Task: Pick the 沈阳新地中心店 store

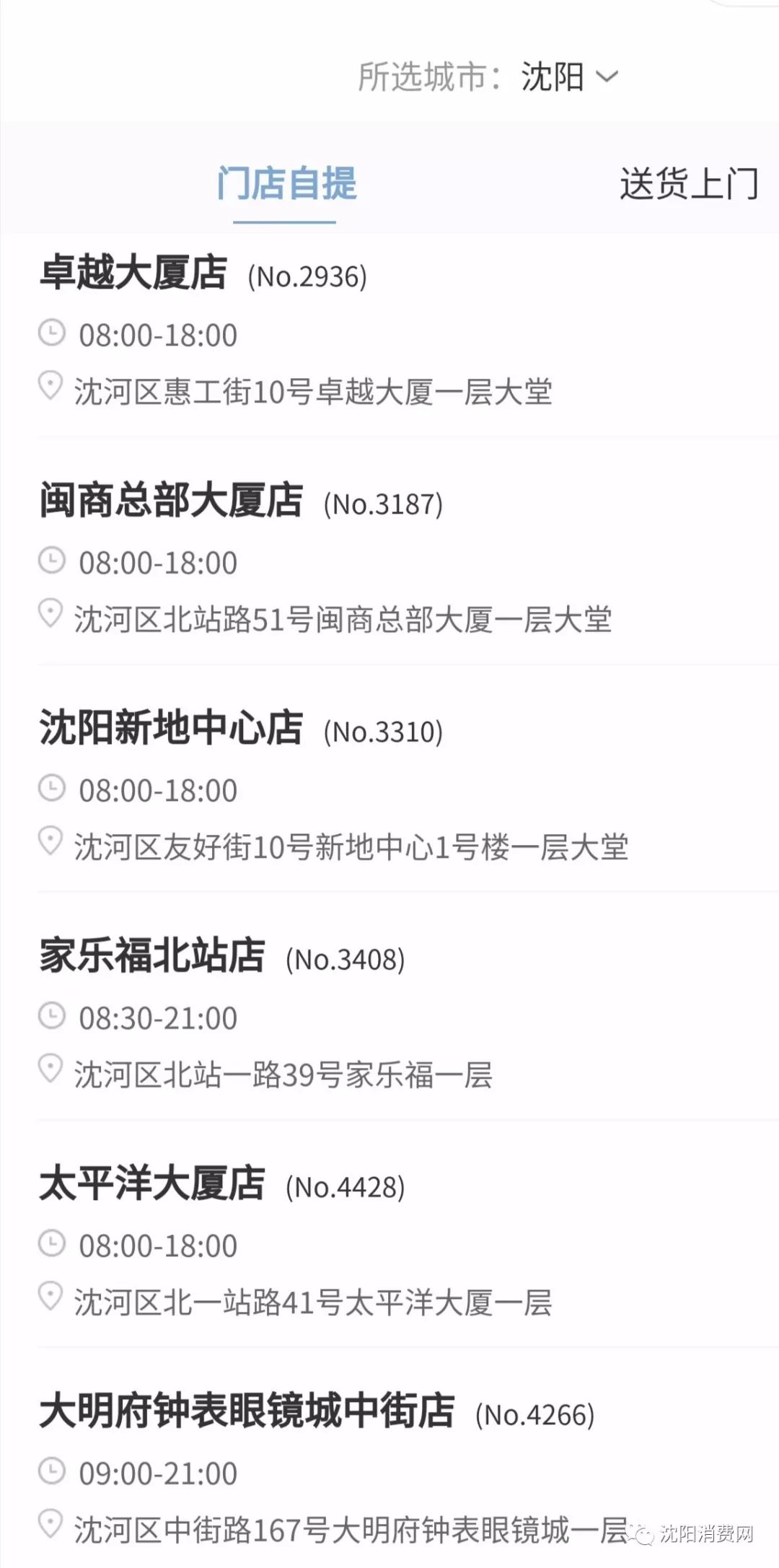Action: click(x=172, y=728)
